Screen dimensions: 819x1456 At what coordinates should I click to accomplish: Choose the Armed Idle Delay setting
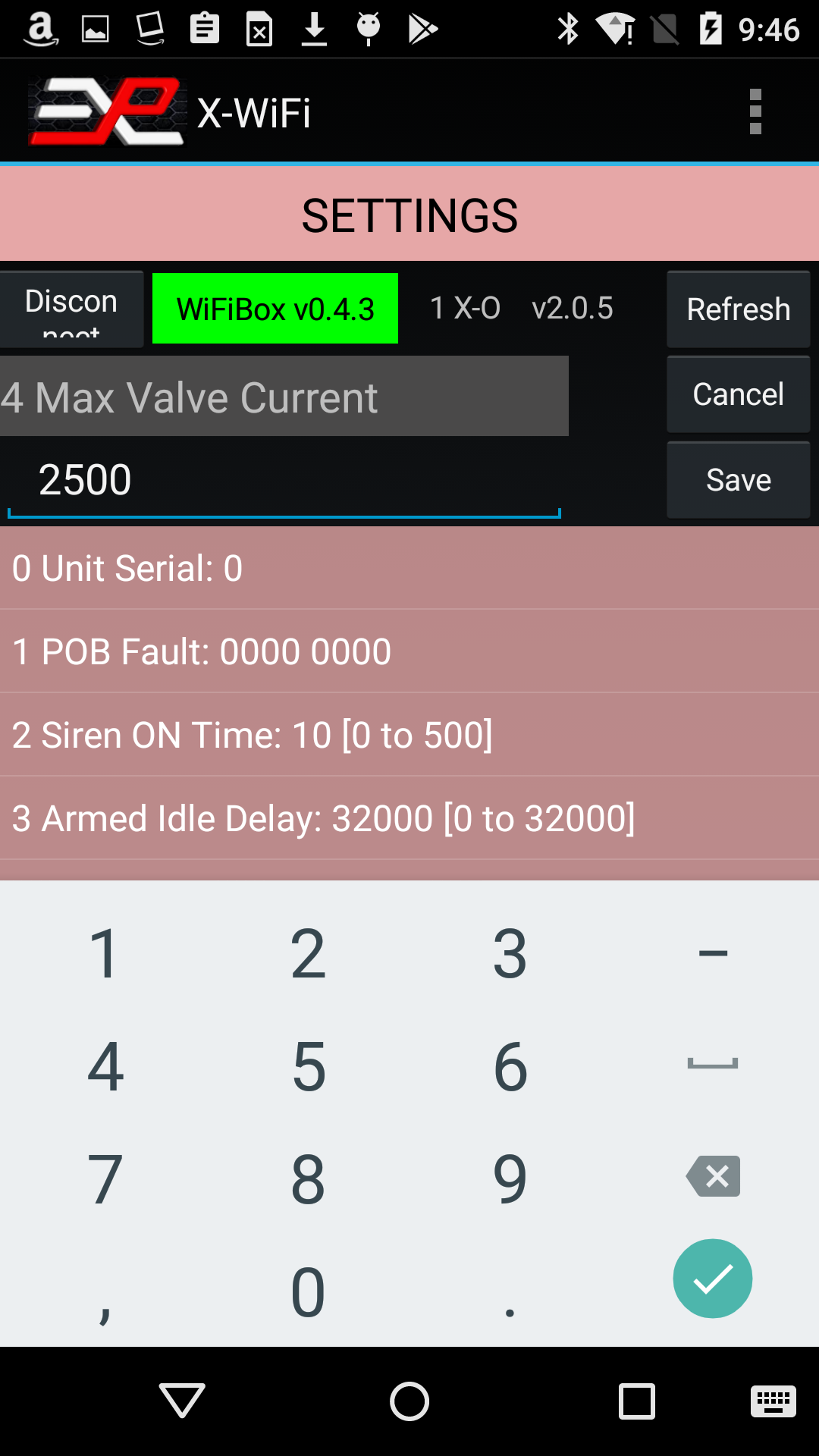pos(409,818)
